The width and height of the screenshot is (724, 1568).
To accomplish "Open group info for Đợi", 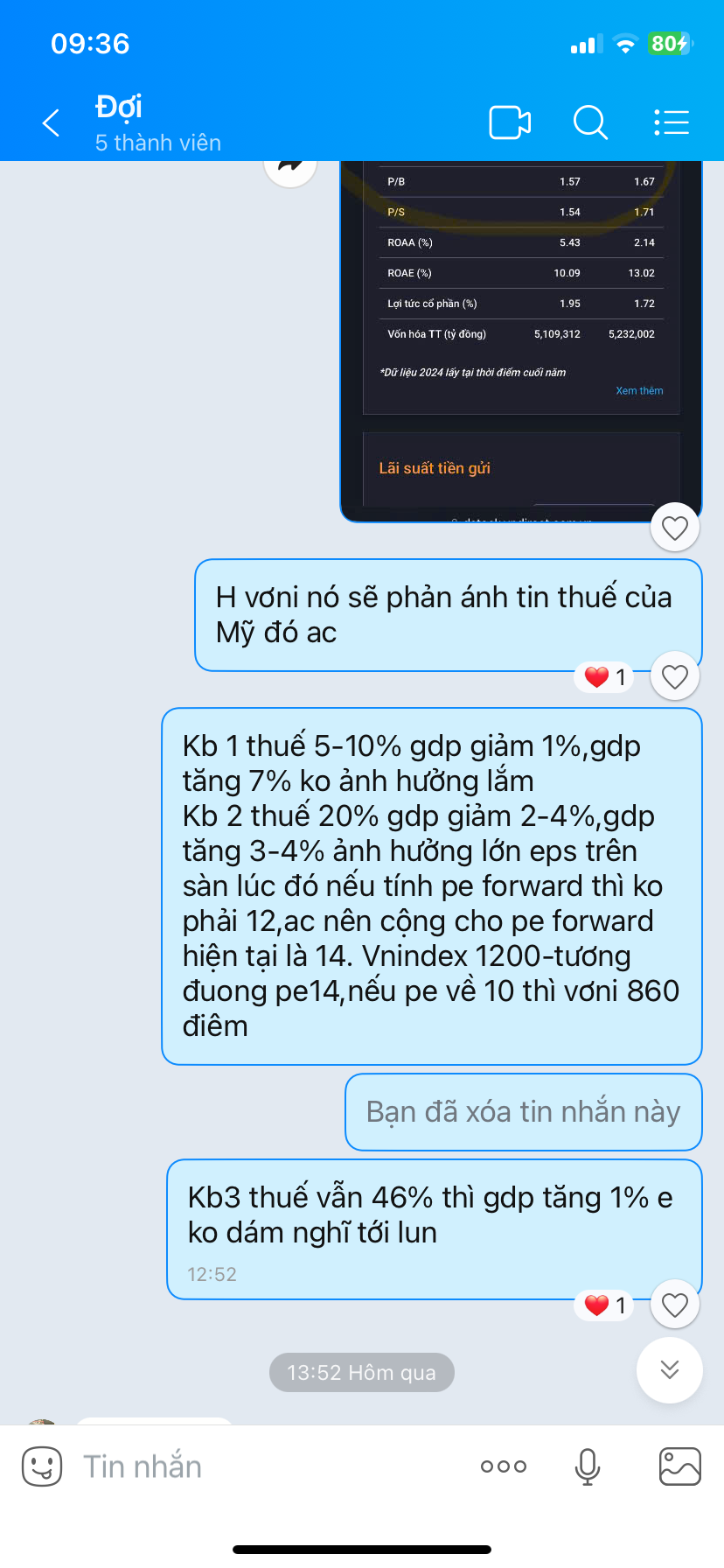I will point(157,122).
